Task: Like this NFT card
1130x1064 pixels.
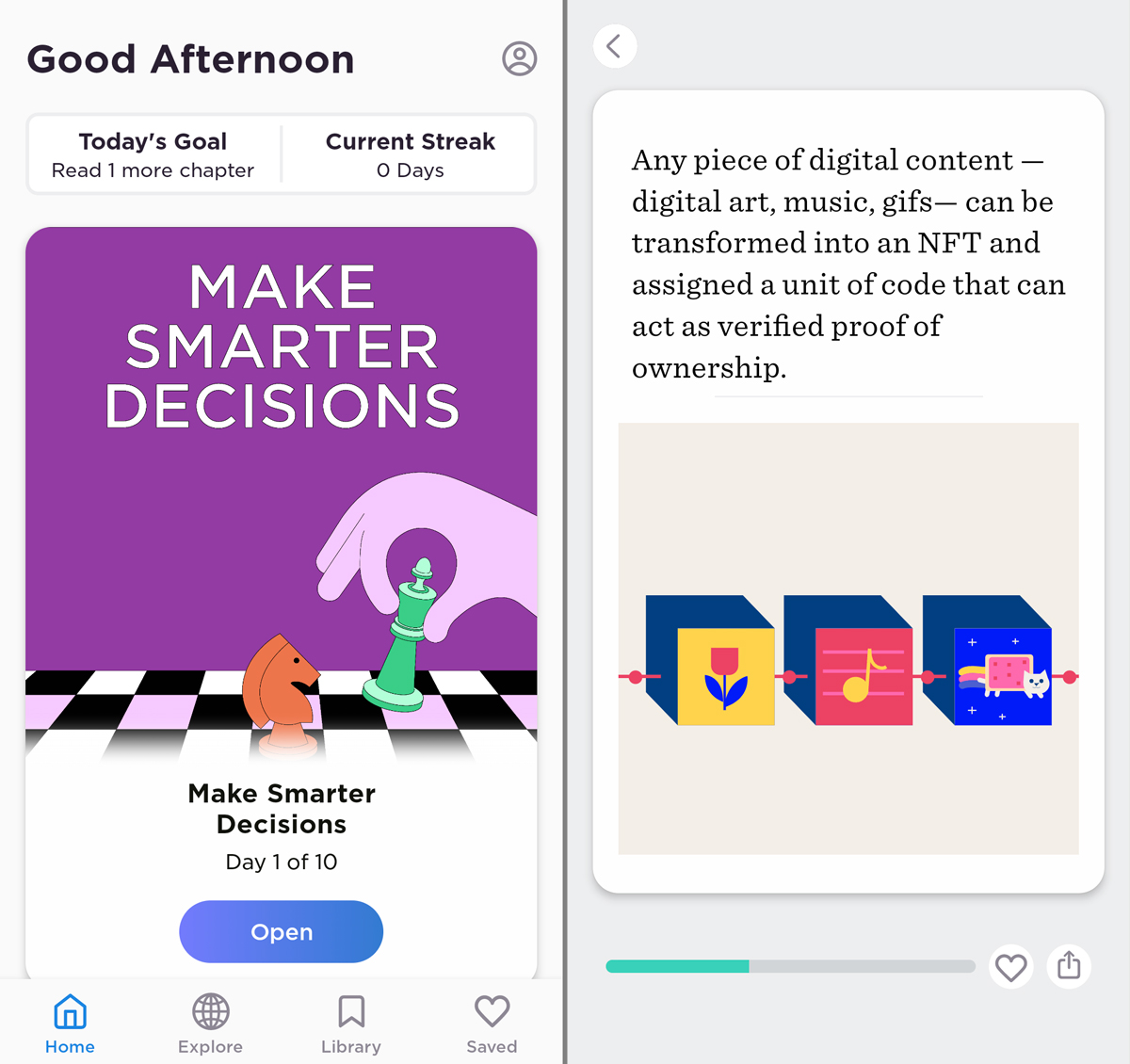Action: point(1010,967)
